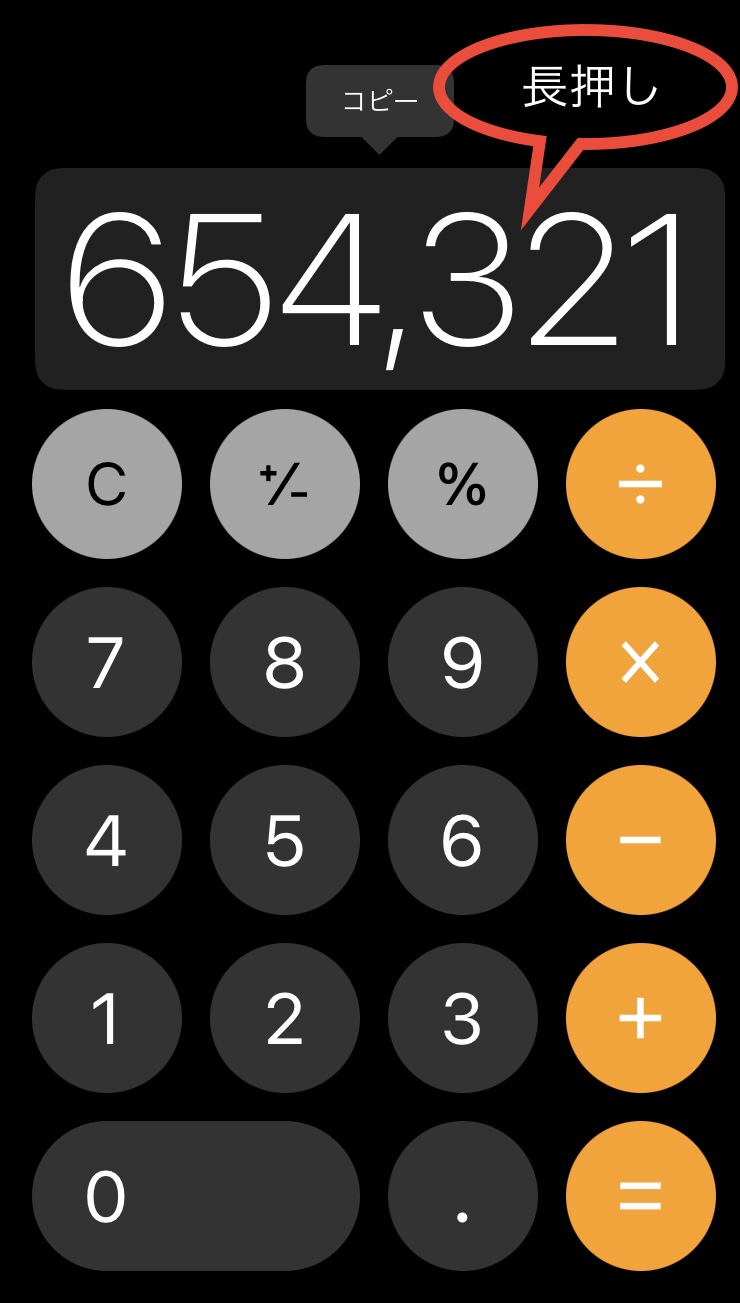740x1303 pixels.
Task: Hit the equals key
Action: pyautogui.click(x=641, y=1196)
